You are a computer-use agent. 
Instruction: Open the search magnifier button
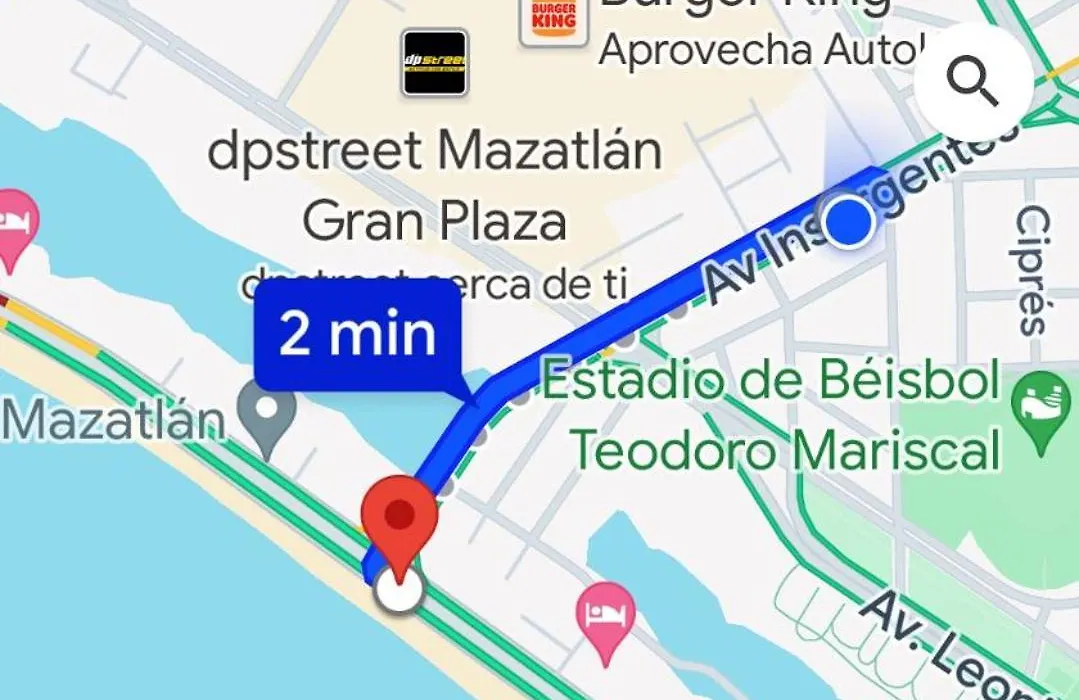tap(973, 82)
